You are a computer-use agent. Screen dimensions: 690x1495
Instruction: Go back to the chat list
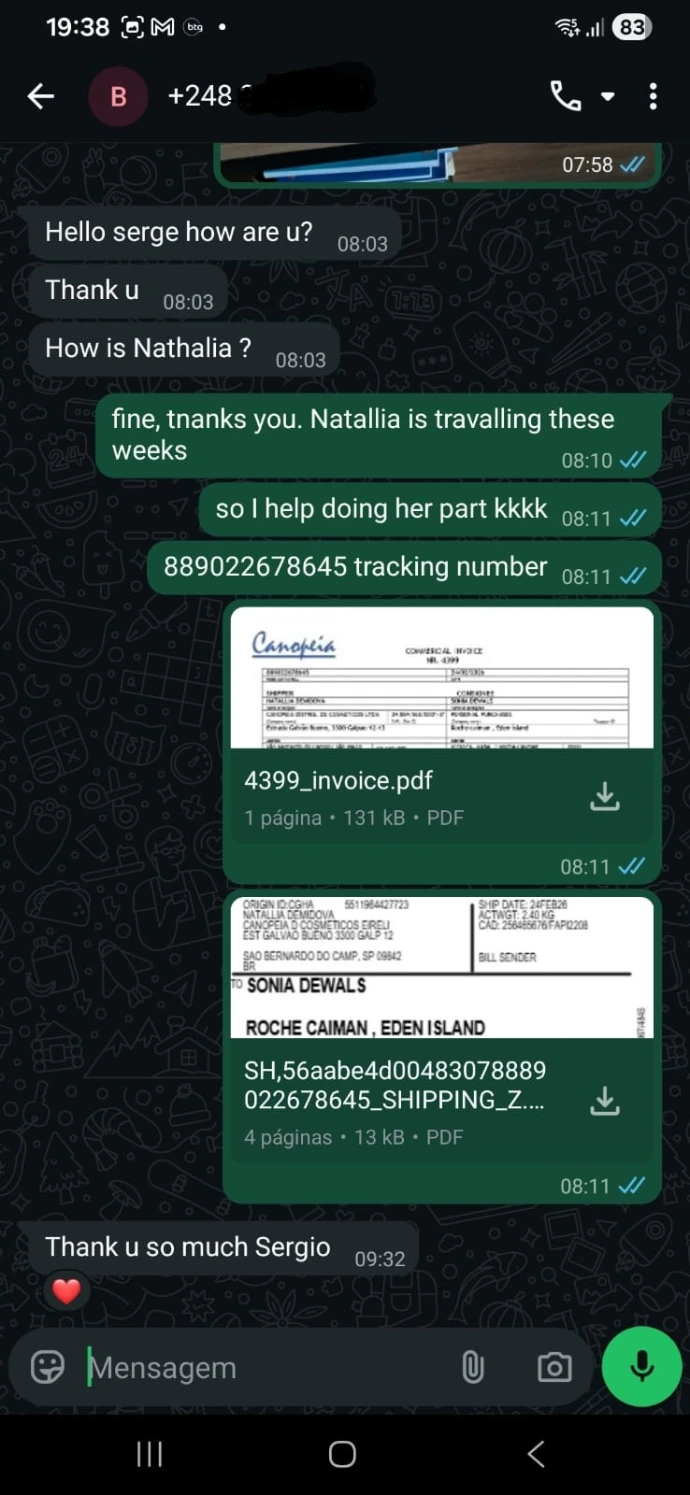(40, 96)
